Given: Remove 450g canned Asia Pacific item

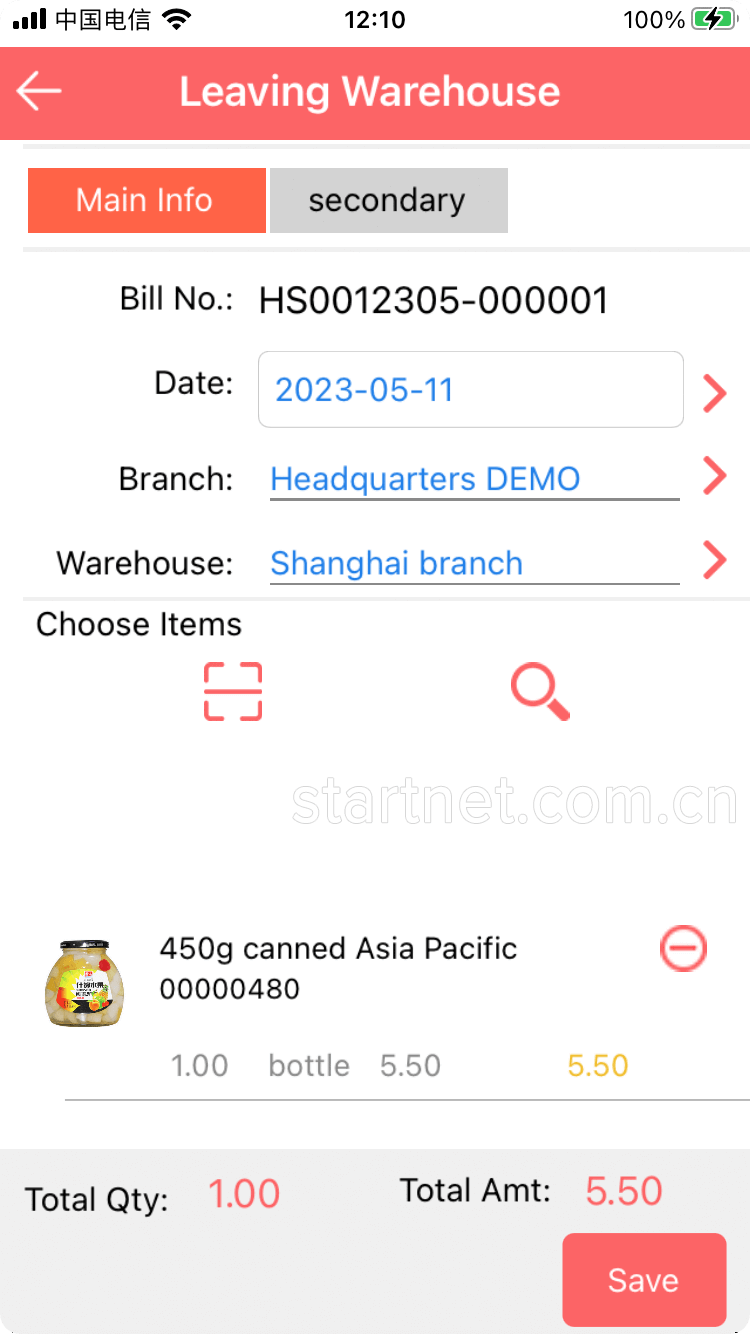Looking at the screenshot, I should 683,948.
